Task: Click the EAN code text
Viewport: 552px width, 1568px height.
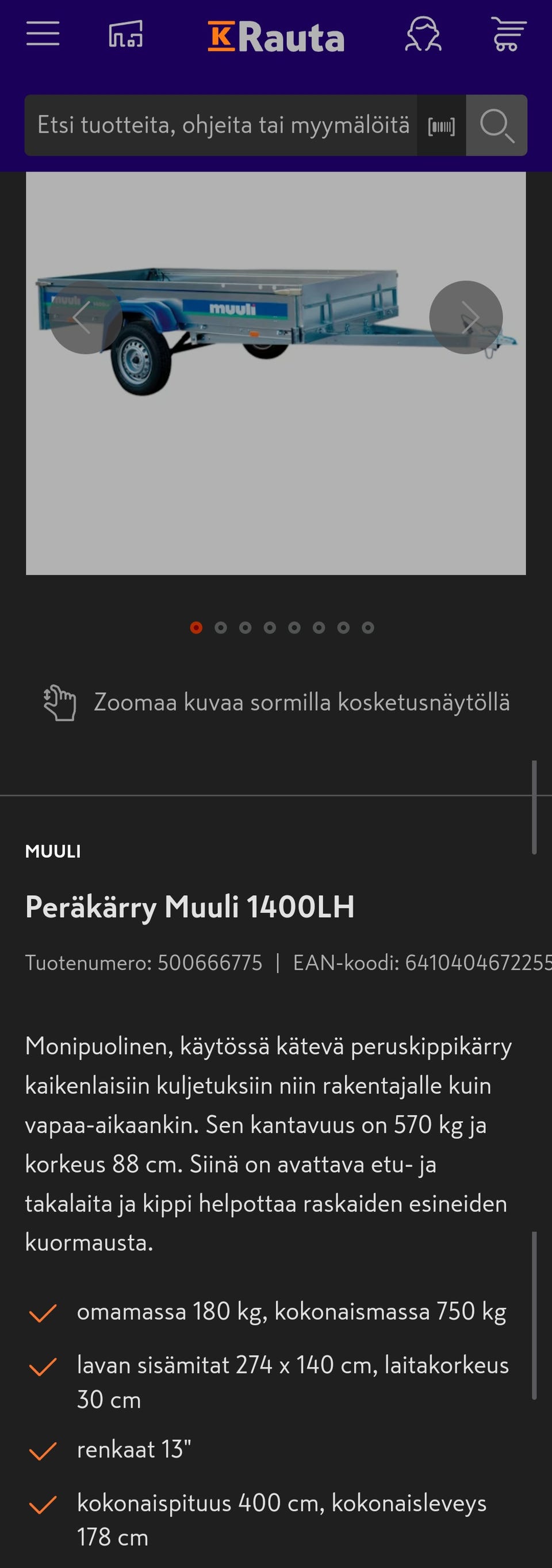Action: click(x=420, y=963)
